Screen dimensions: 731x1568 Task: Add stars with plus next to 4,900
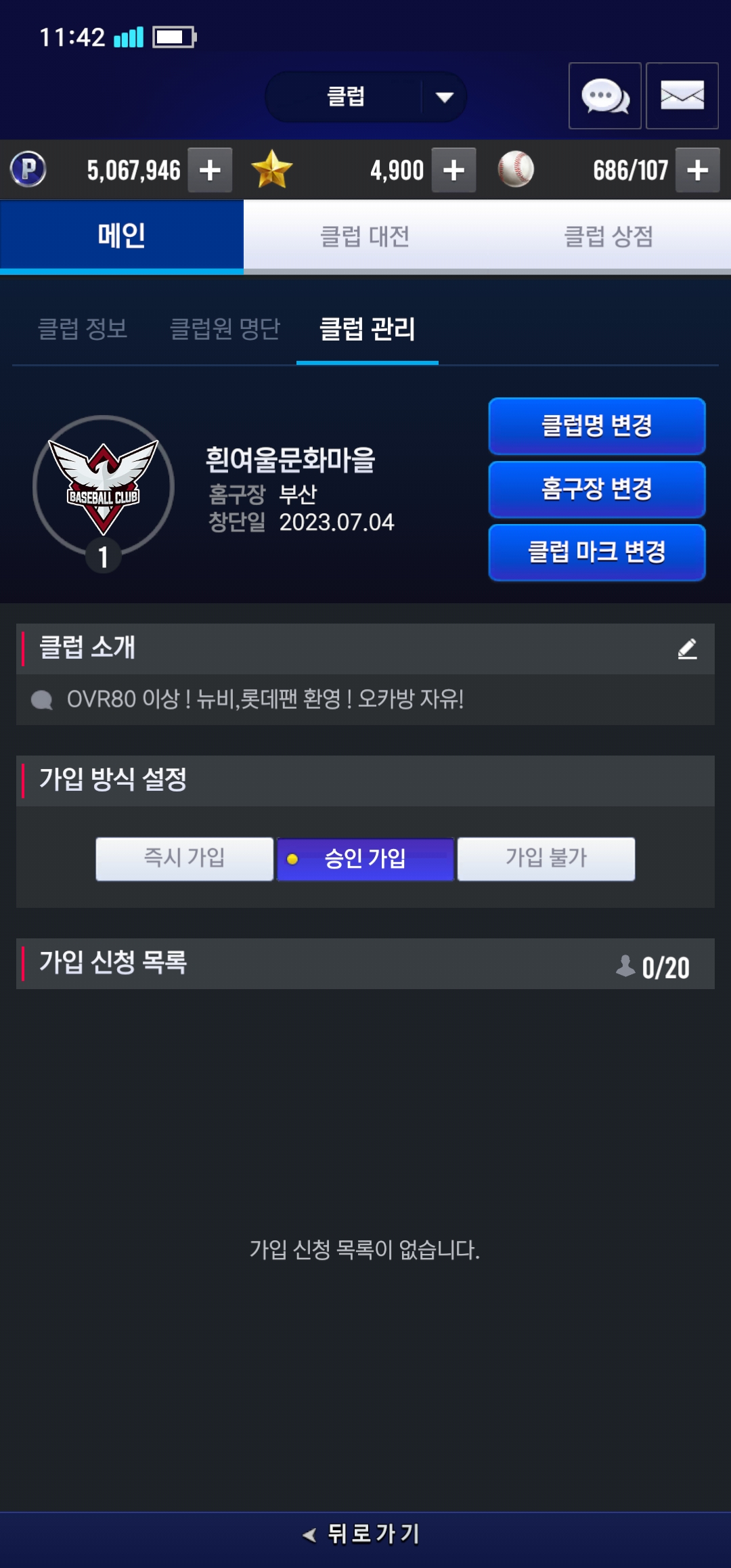tap(453, 170)
